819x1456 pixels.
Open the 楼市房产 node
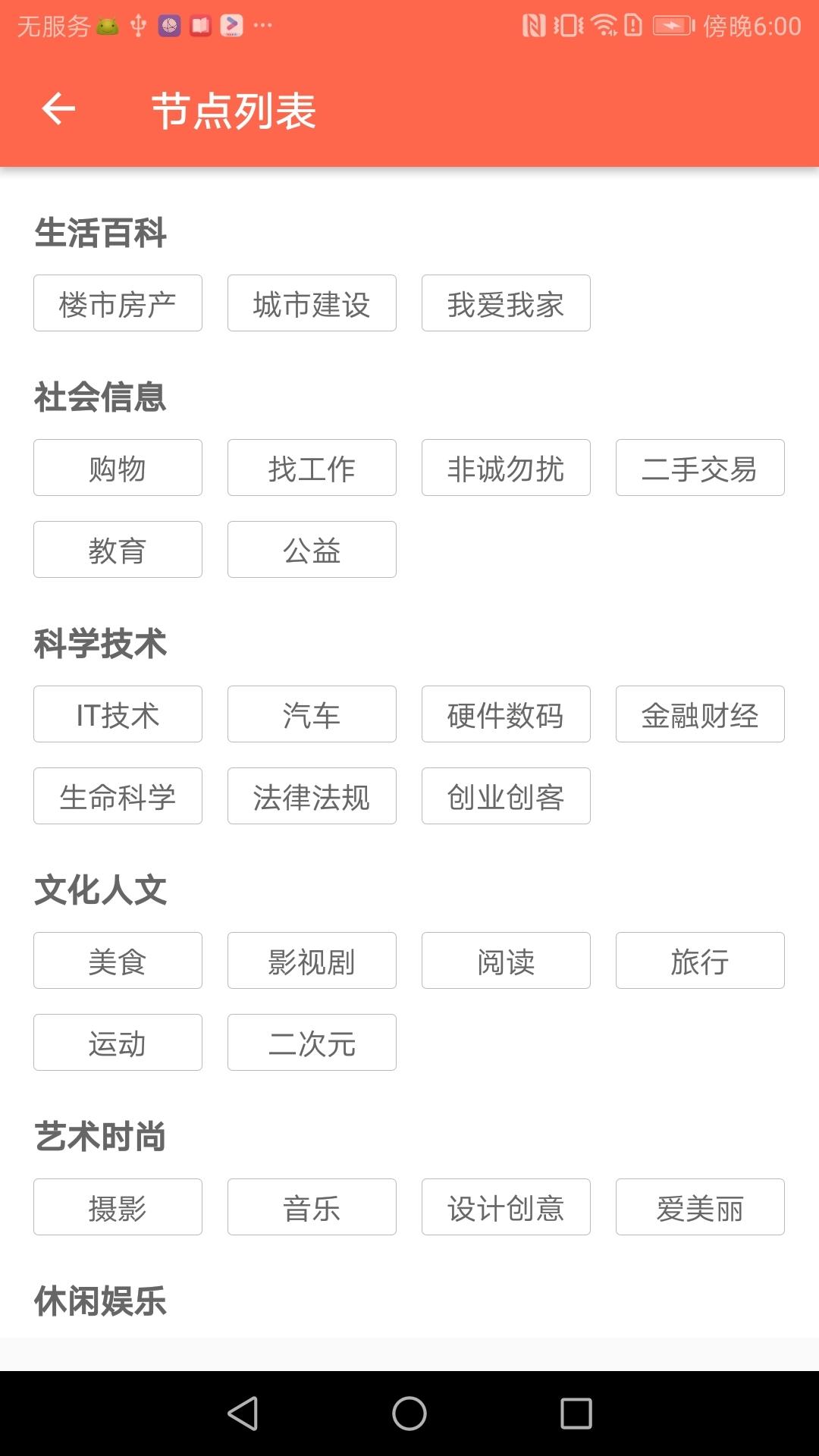pyautogui.click(x=118, y=303)
